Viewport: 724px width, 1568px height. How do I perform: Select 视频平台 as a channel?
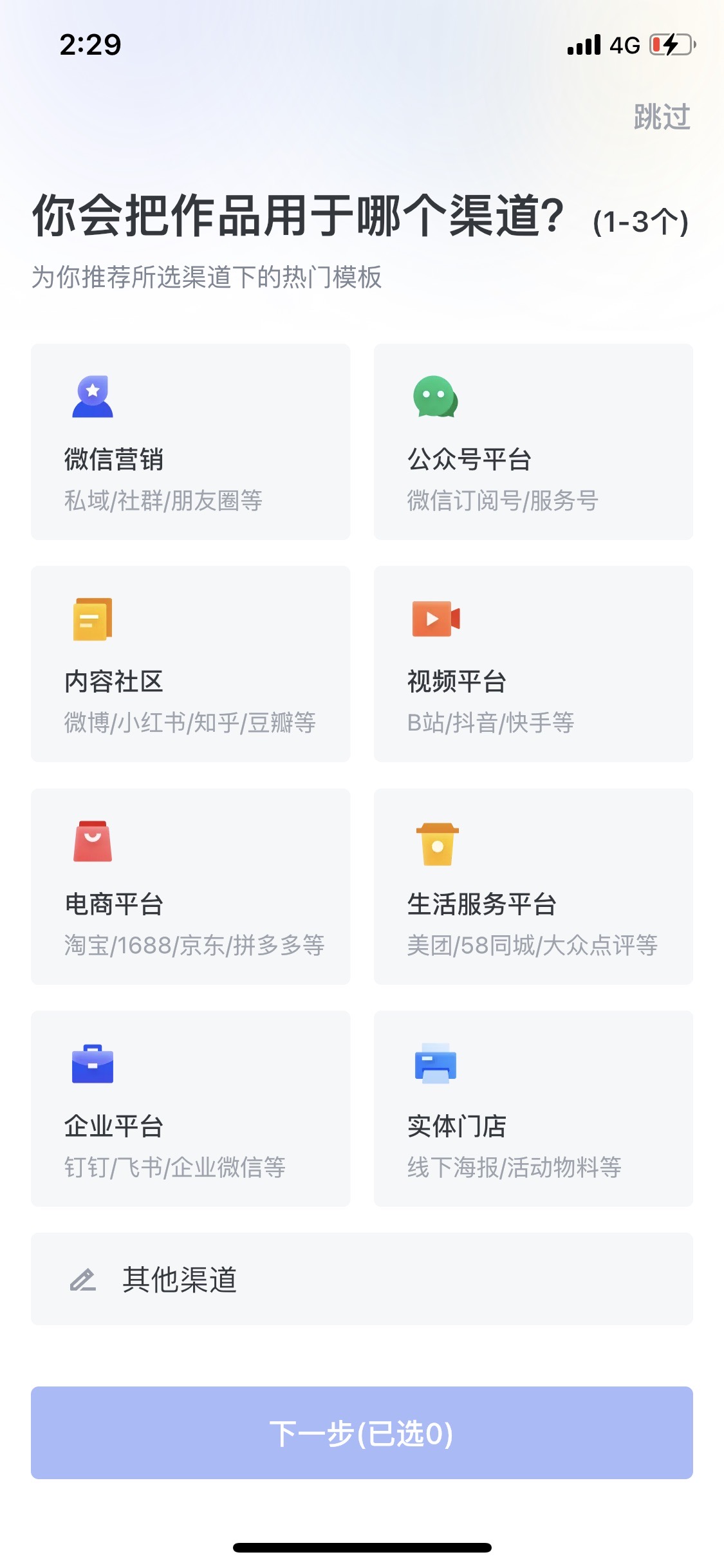[x=533, y=664]
